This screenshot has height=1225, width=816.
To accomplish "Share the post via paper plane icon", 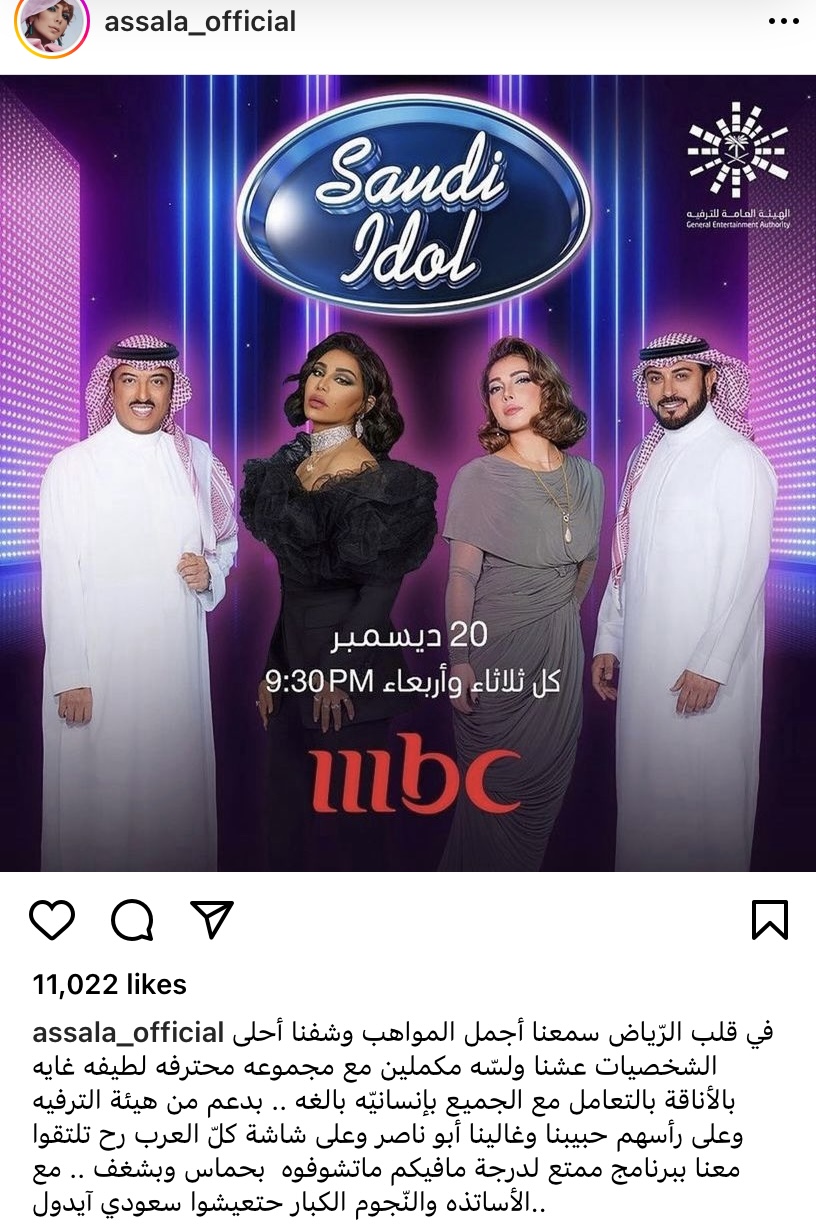I will coord(211,919).
